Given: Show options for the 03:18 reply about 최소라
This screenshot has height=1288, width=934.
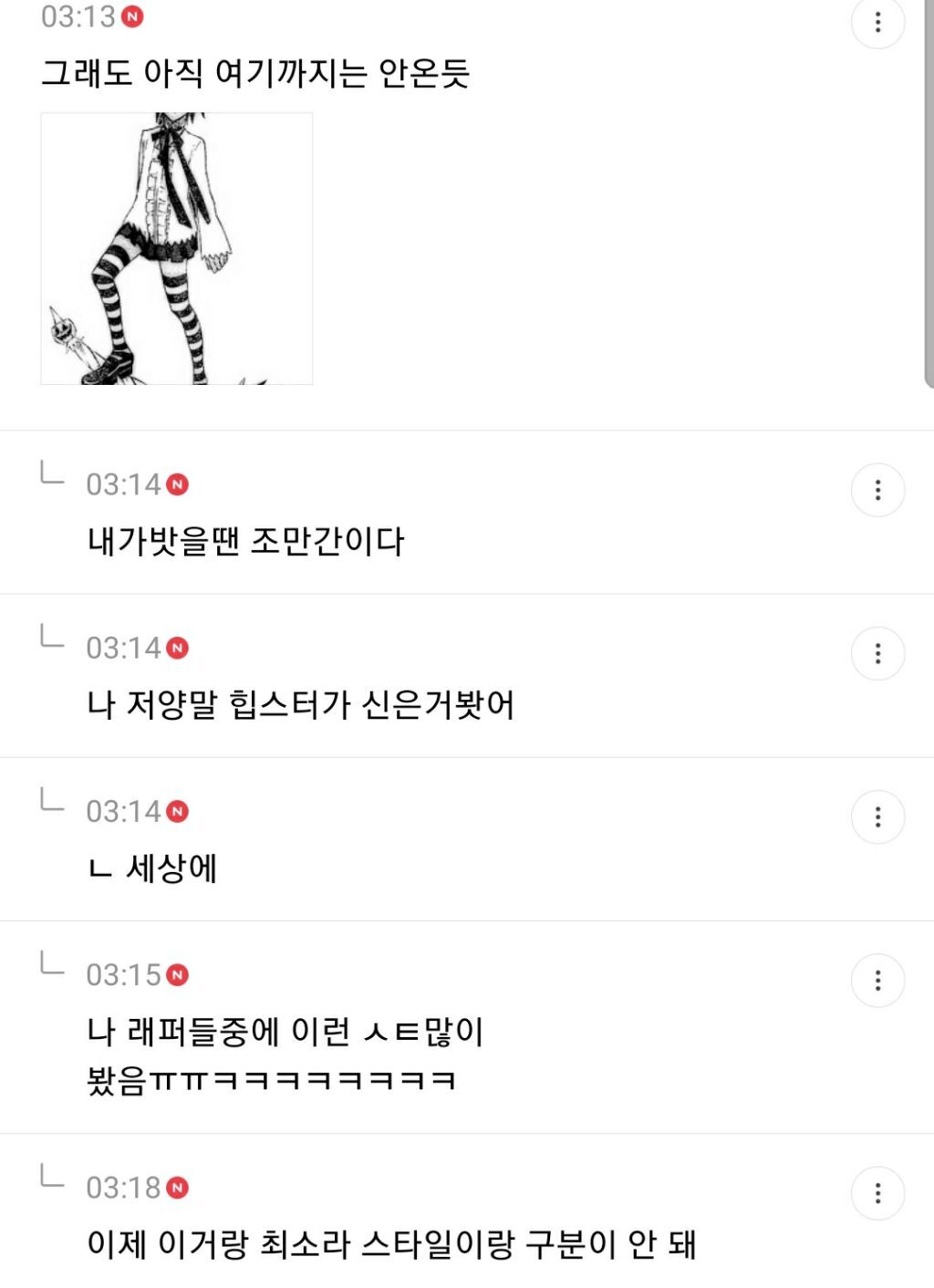Looking at the screenshot, I should [x=877, y=1193].
